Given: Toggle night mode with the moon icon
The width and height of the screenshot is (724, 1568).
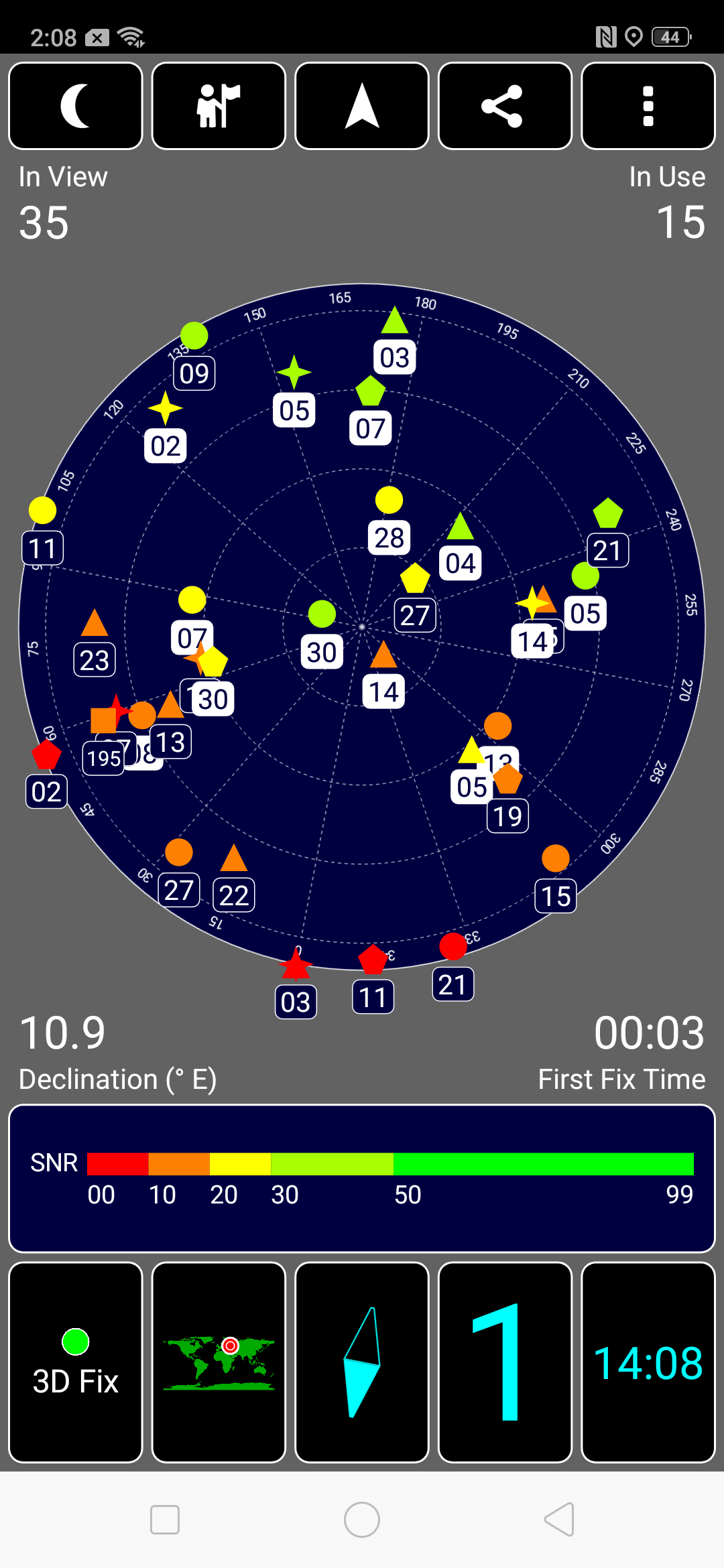Looking at the screenshot, I should pos(76,106).
